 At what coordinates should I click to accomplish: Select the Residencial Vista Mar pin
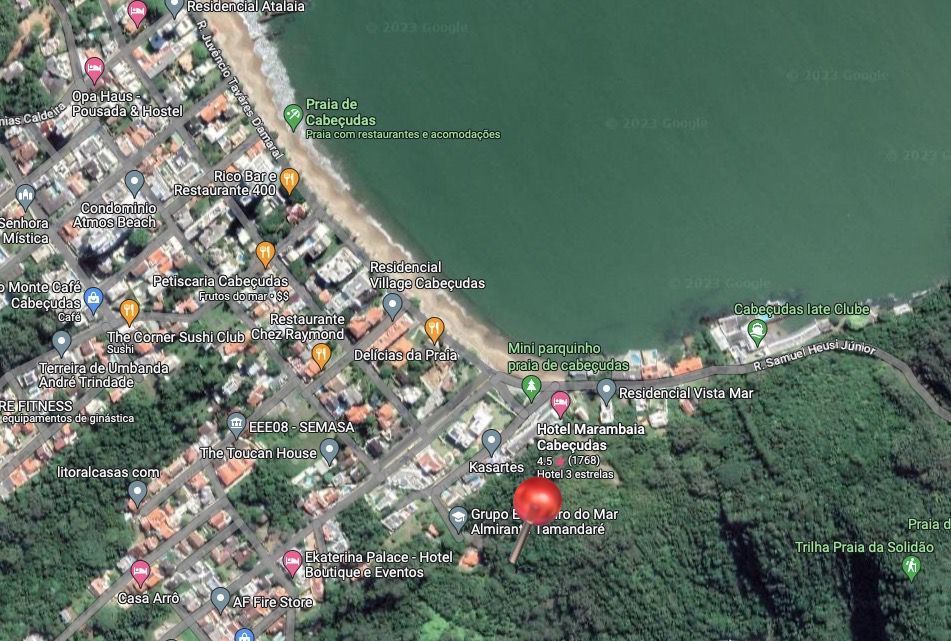tap(606, 390)
